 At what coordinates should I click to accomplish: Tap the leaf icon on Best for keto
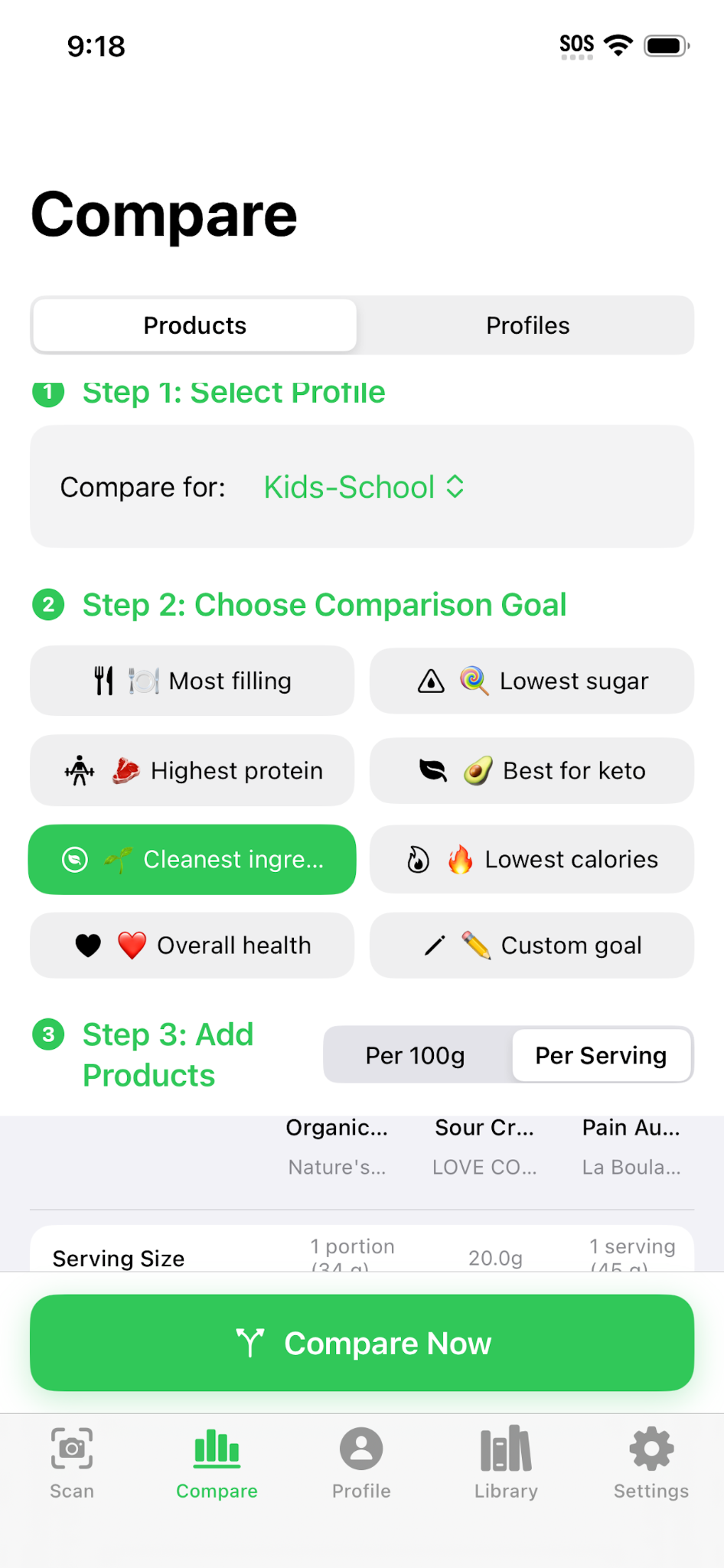[434, 770]
